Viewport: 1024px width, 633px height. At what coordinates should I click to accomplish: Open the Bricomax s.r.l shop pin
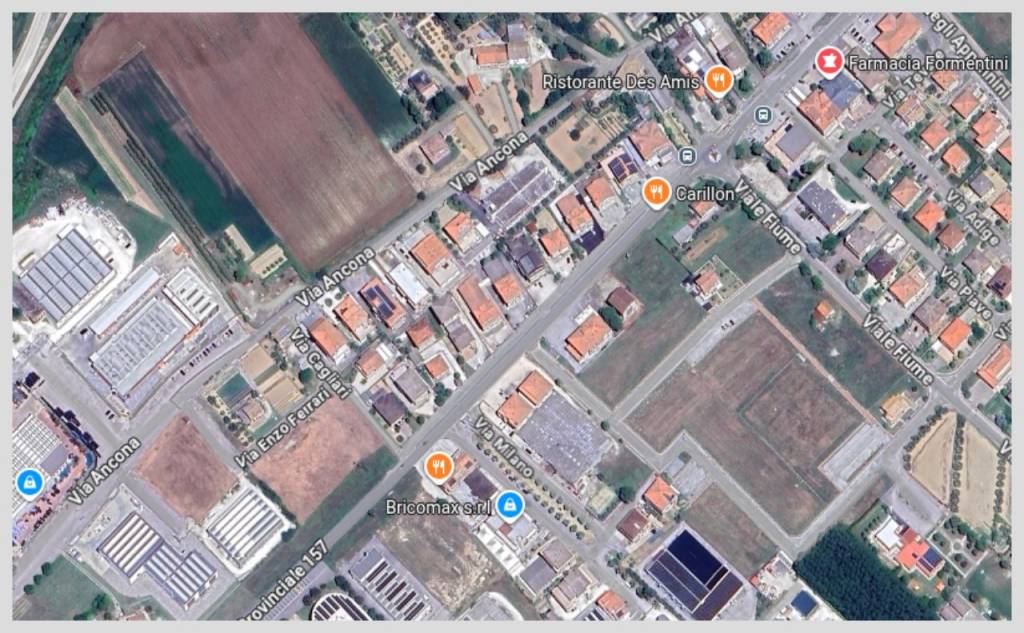(511, 504)
